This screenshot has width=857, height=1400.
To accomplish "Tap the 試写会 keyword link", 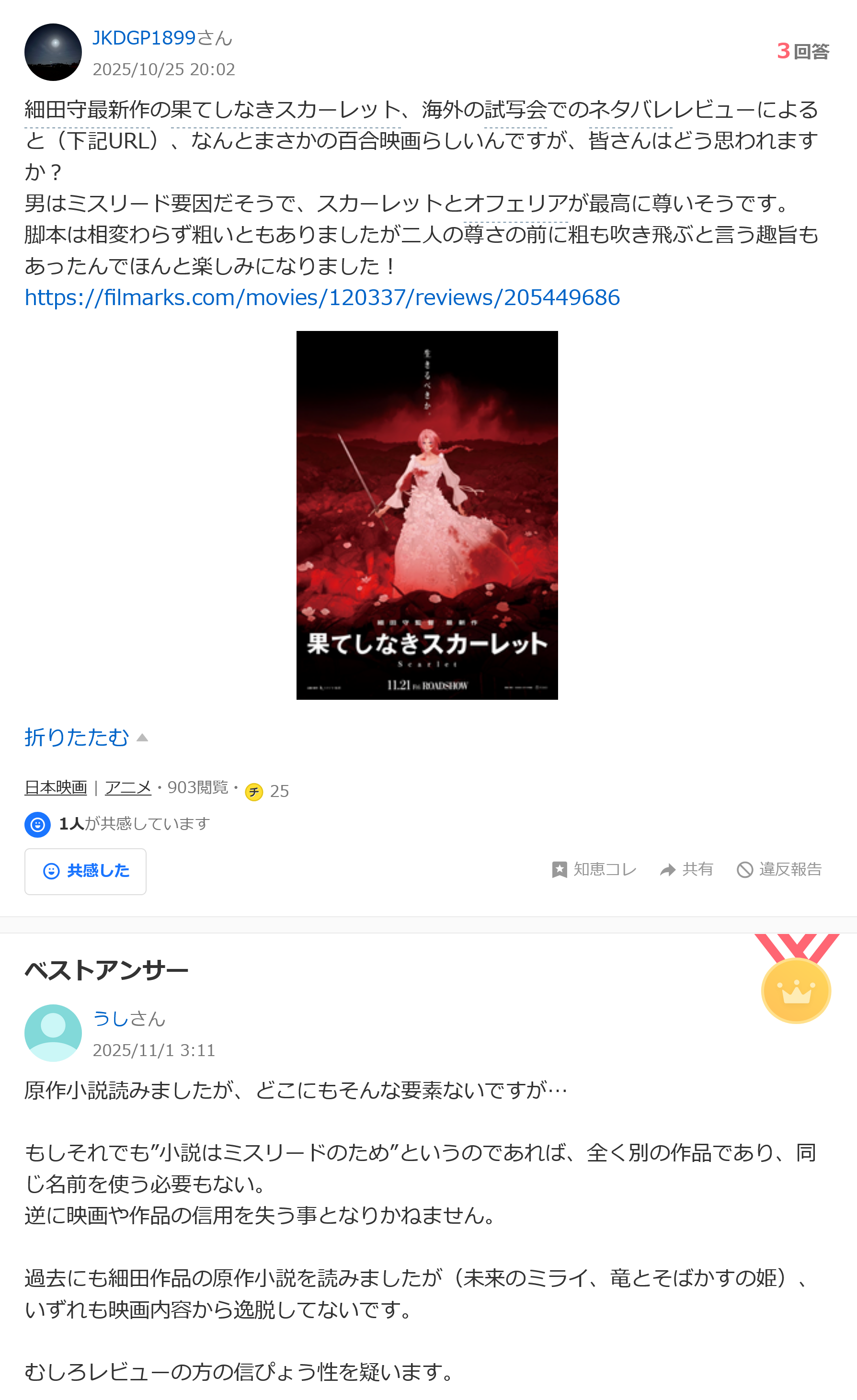I will (515, 110).
